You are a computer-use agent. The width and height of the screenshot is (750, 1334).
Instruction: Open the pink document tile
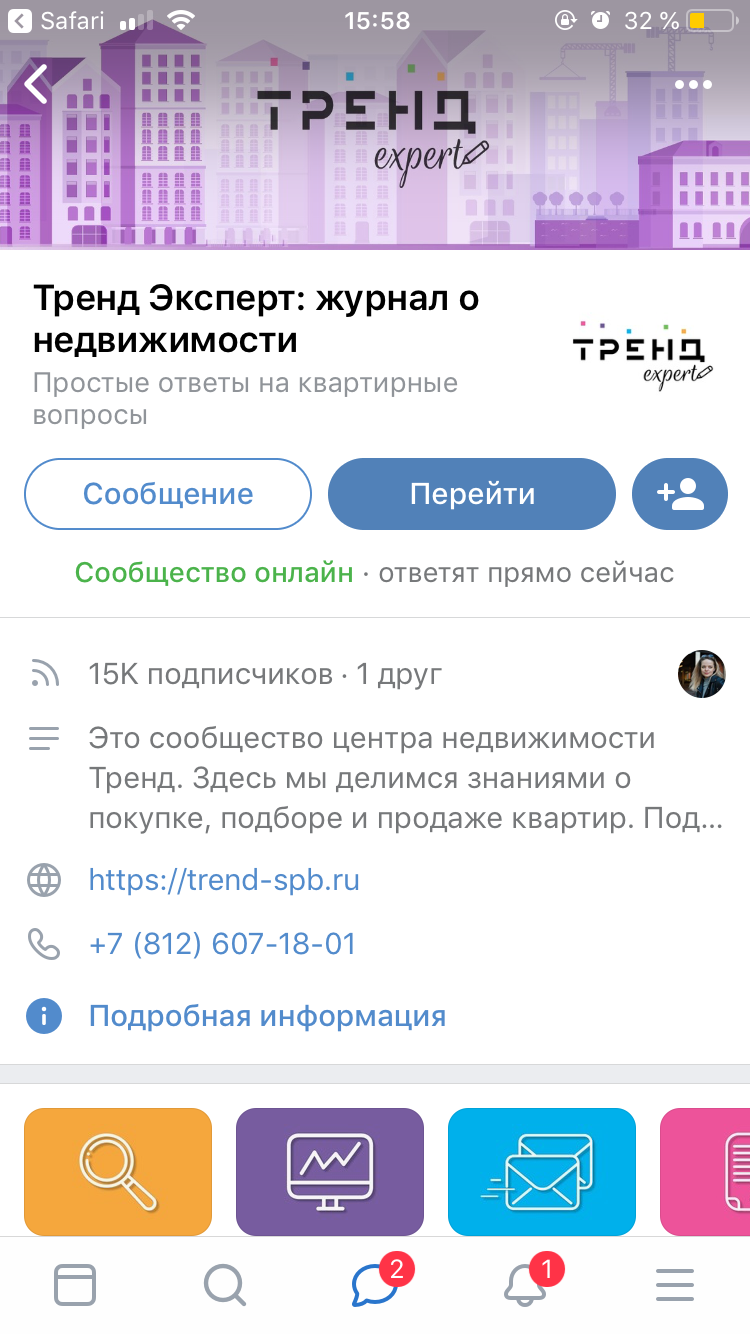coord(708,1172)
